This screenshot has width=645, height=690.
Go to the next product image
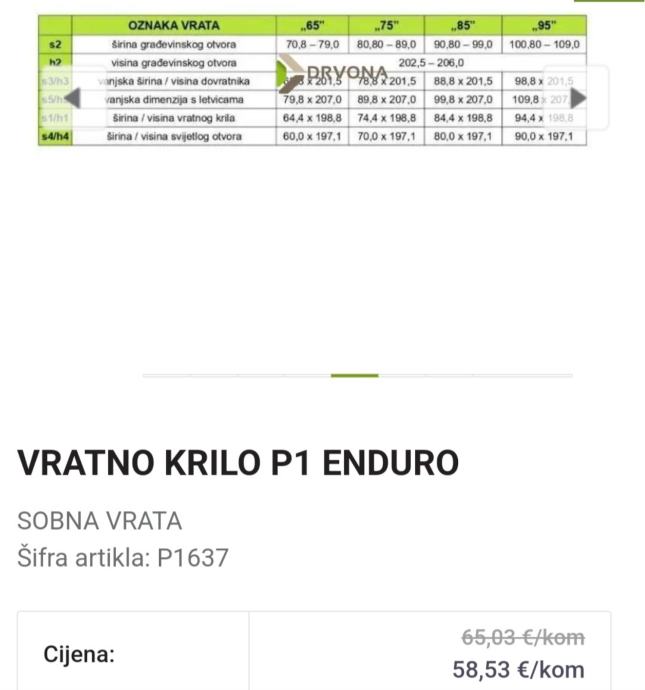(x=578, y=98)
